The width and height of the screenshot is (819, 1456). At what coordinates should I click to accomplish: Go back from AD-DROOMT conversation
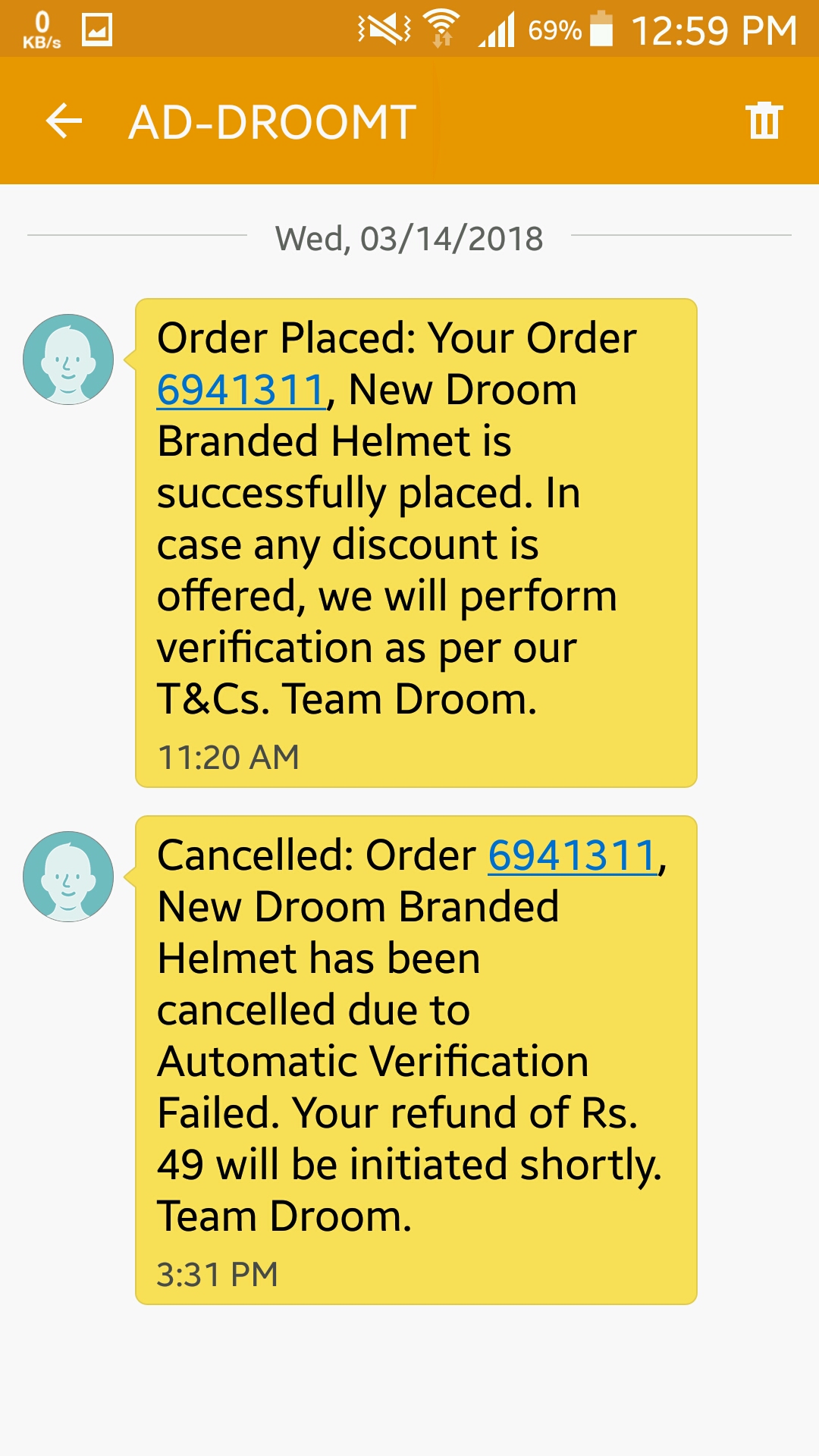click(x=64, y=121)
